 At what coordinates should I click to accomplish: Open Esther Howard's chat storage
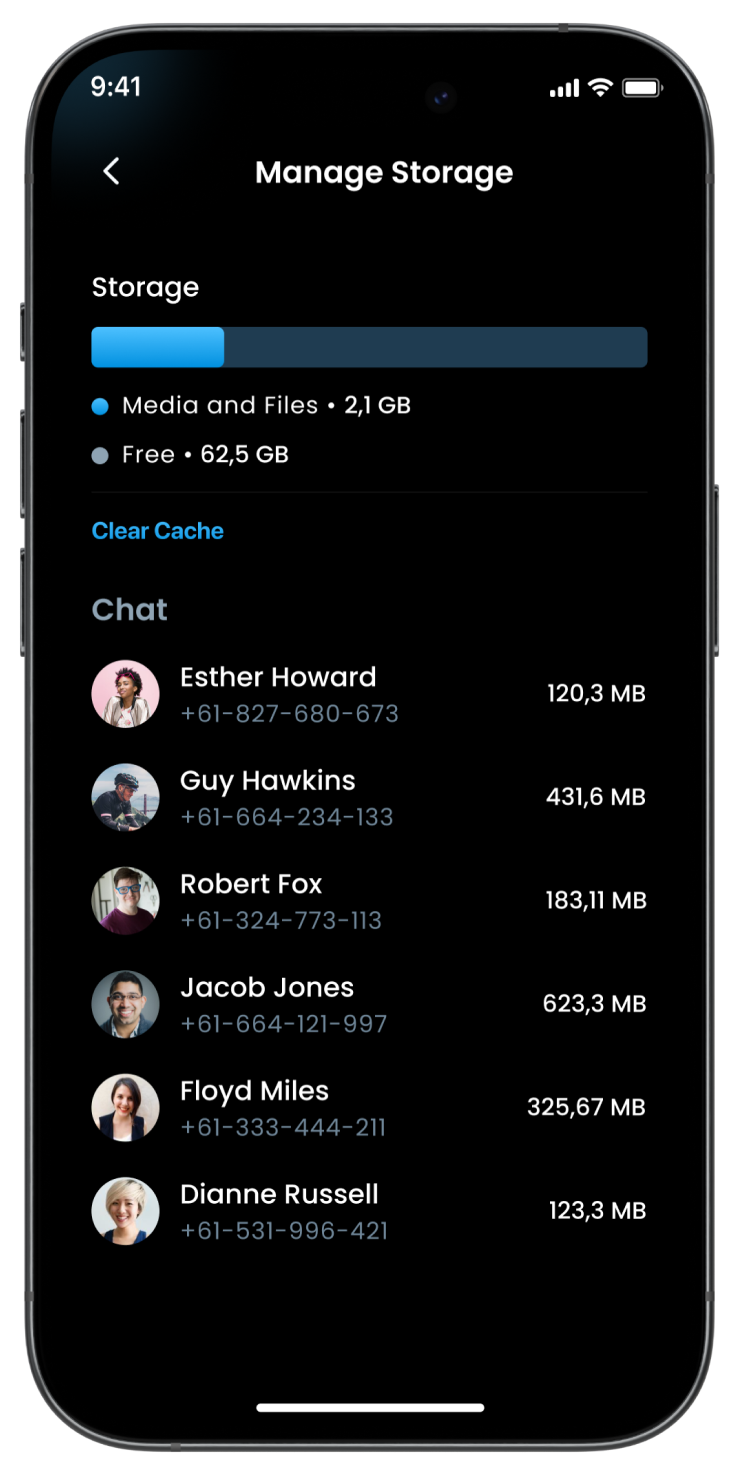368,694
